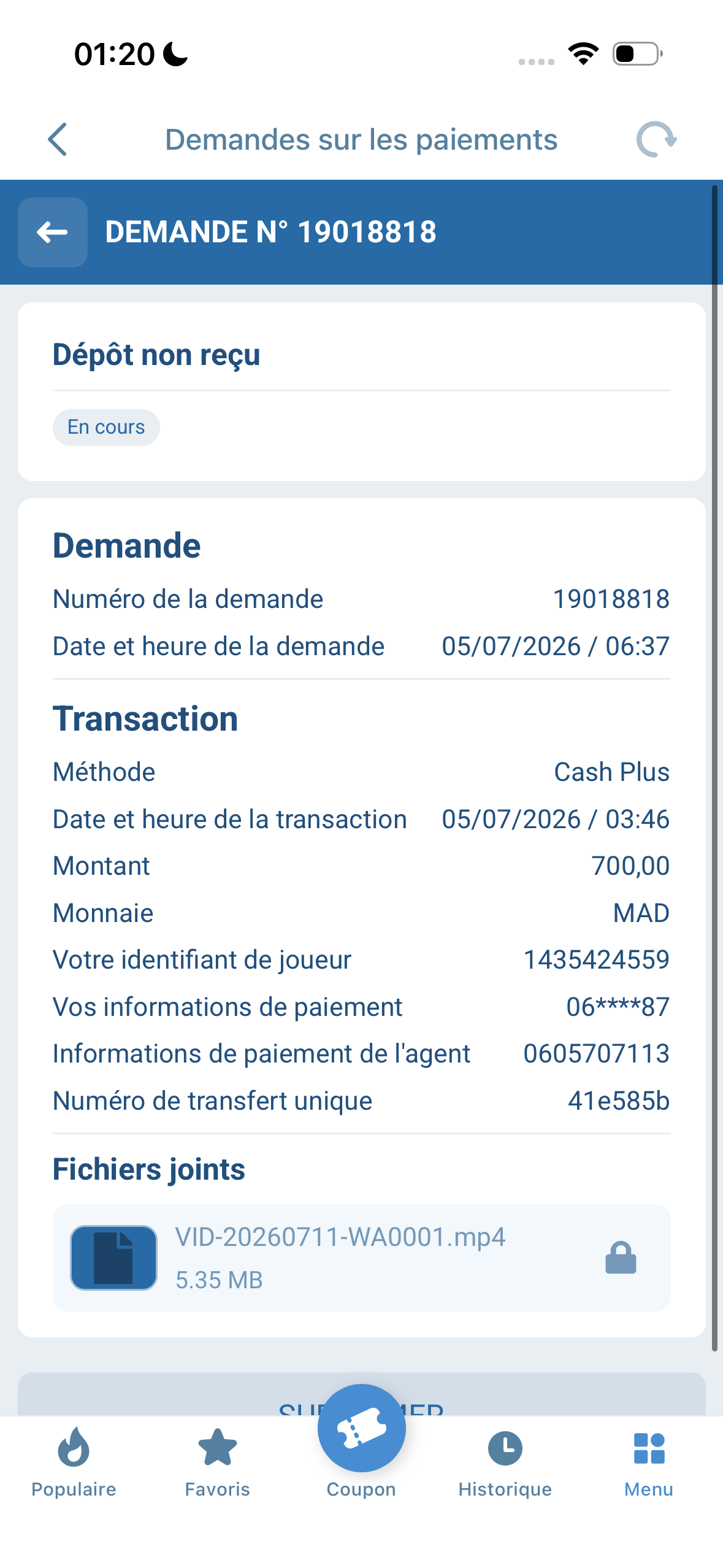Open the Menu tab
The width and height of the screenshot is (723, 1568).
[649, 1462]
